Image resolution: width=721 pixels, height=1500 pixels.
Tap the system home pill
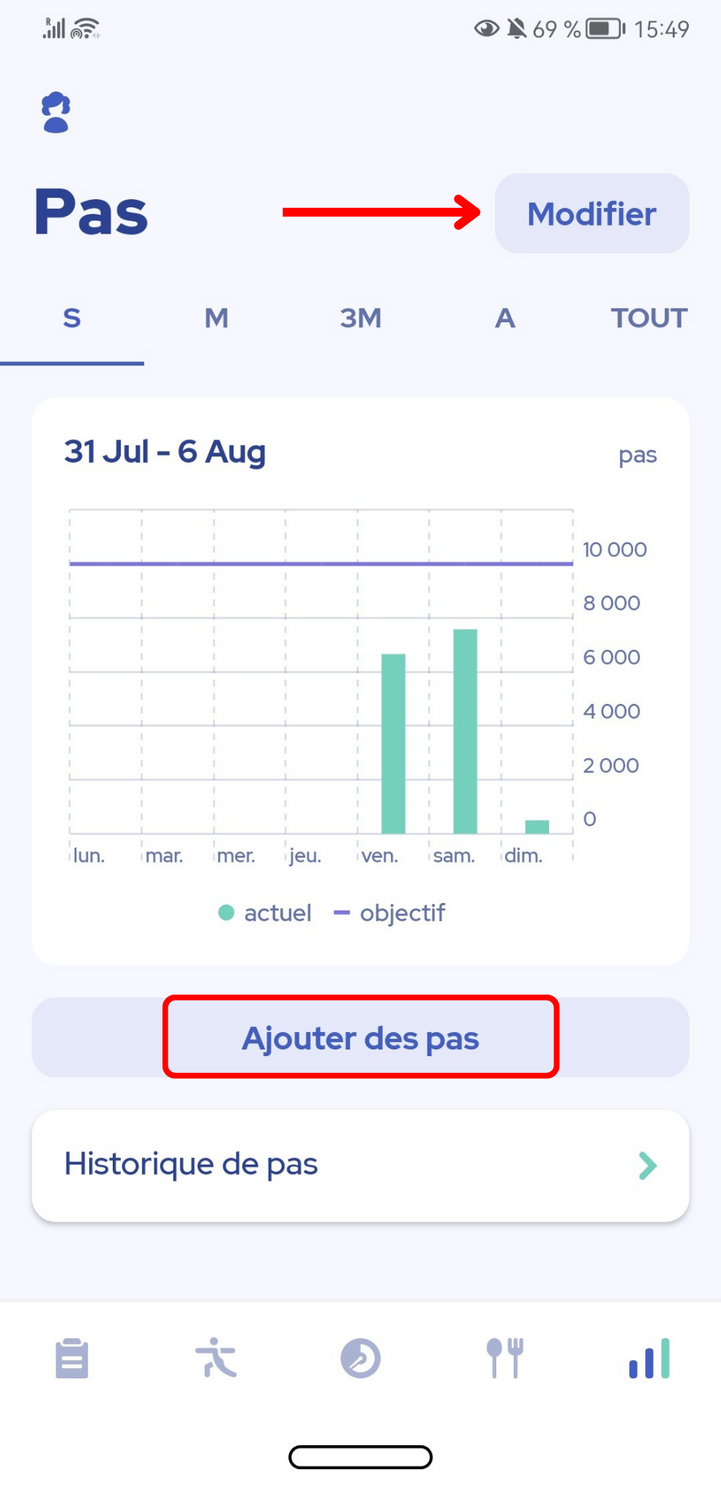(360, 1457)
